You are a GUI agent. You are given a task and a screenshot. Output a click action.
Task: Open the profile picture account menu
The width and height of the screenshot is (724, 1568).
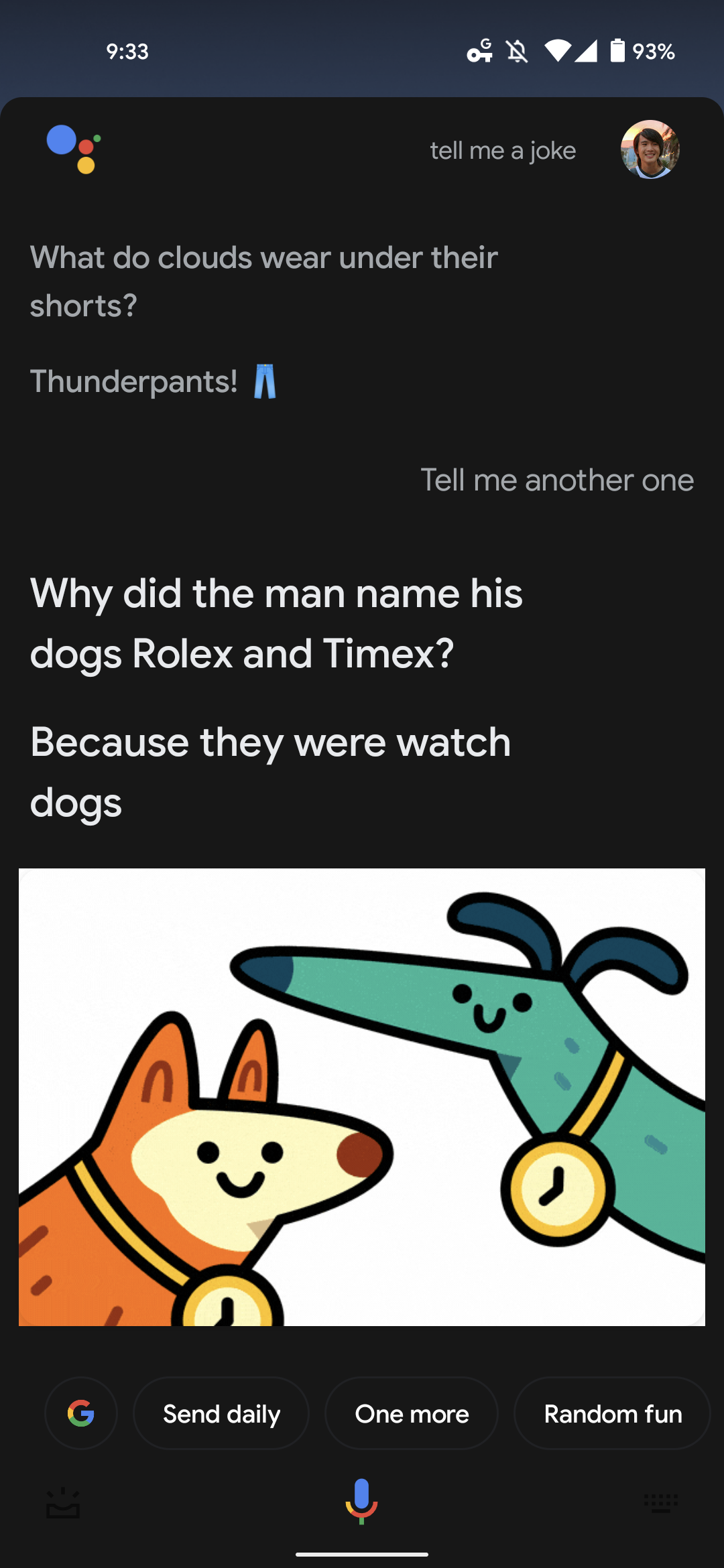tap(650, 149)
